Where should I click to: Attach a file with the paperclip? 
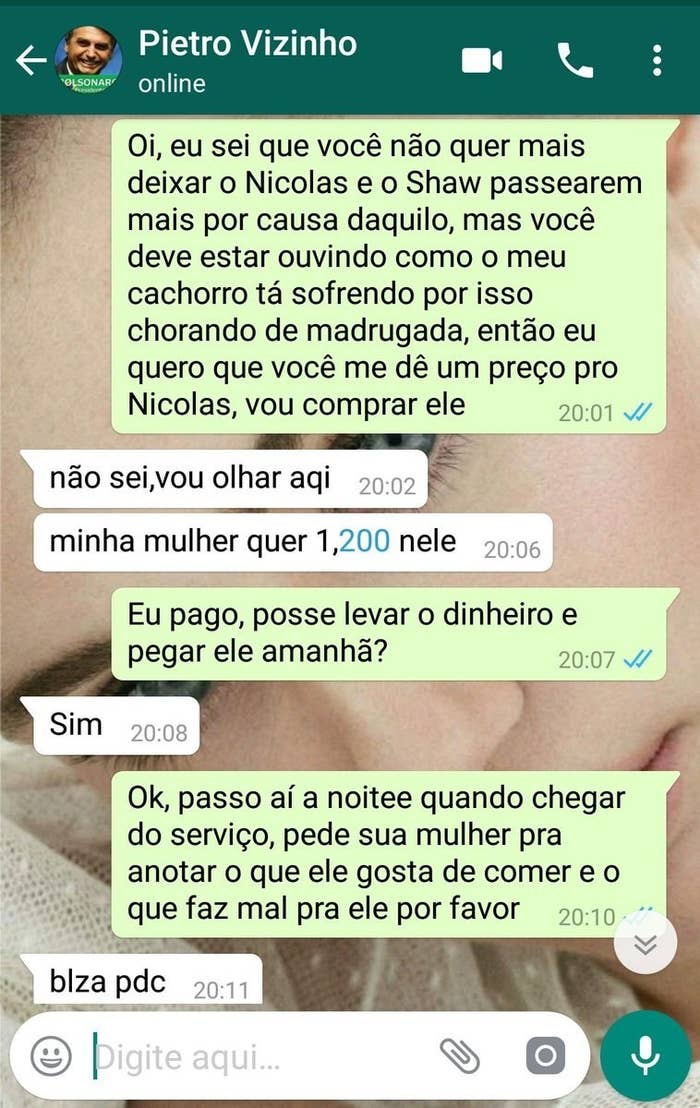click(460, 1056)
